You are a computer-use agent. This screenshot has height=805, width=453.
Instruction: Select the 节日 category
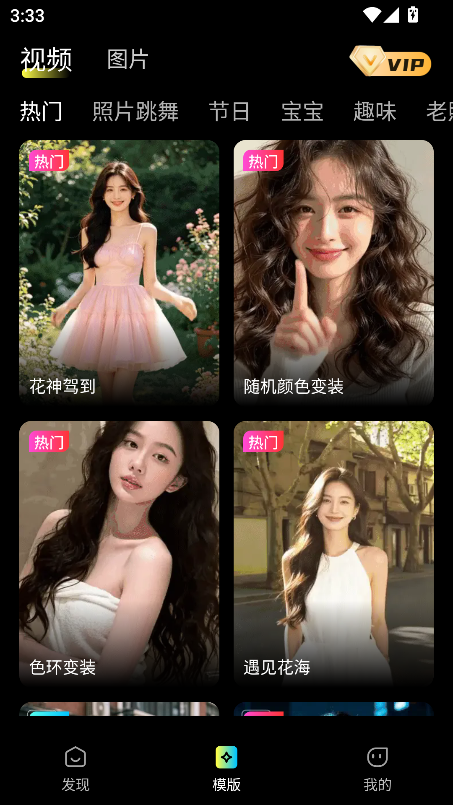click(x=229, y=111)
